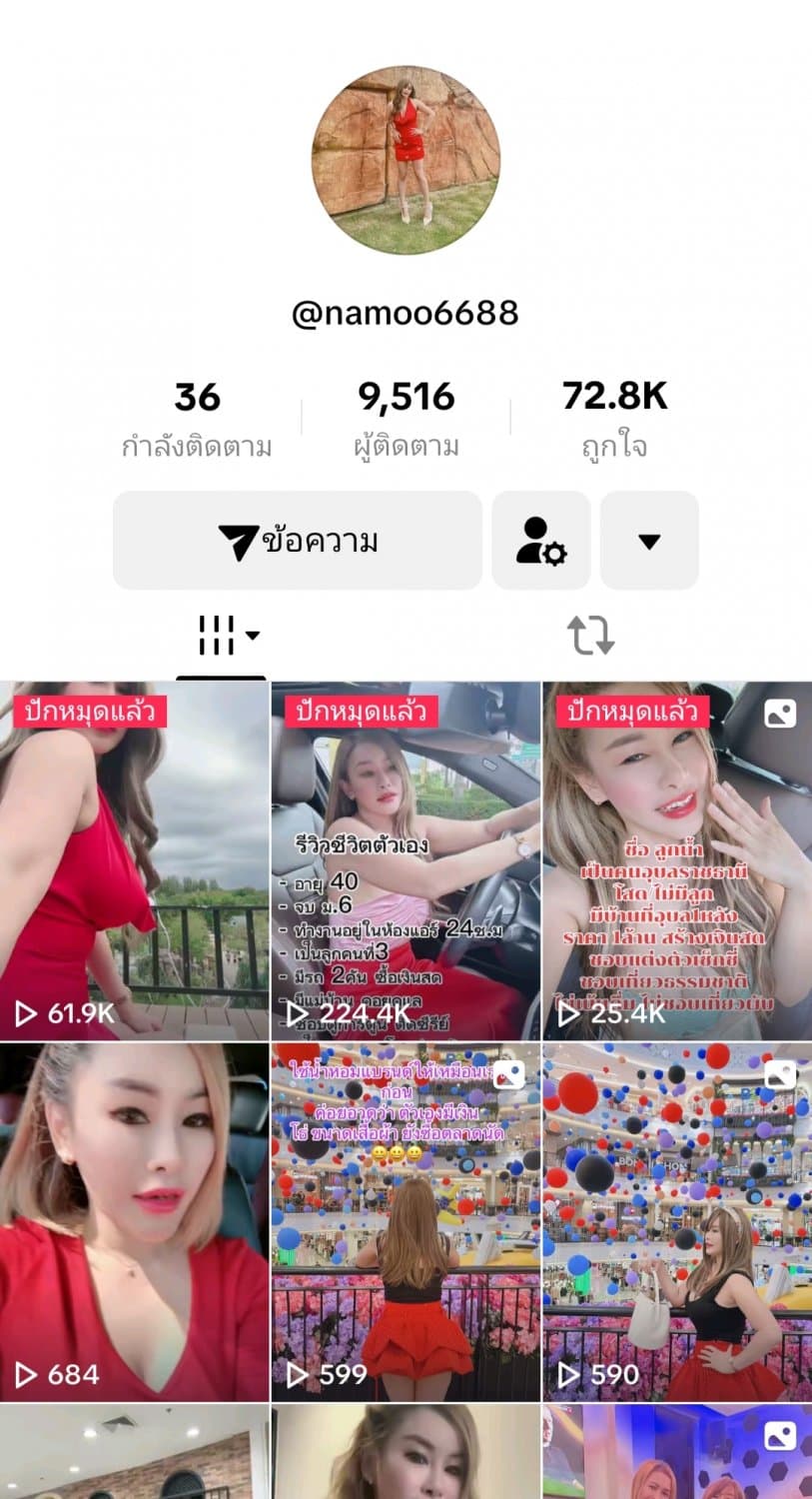This screenshot has height=1499, width=812.
Task: Open the follow settings person-gear button
Action: [x=540, y=541]
